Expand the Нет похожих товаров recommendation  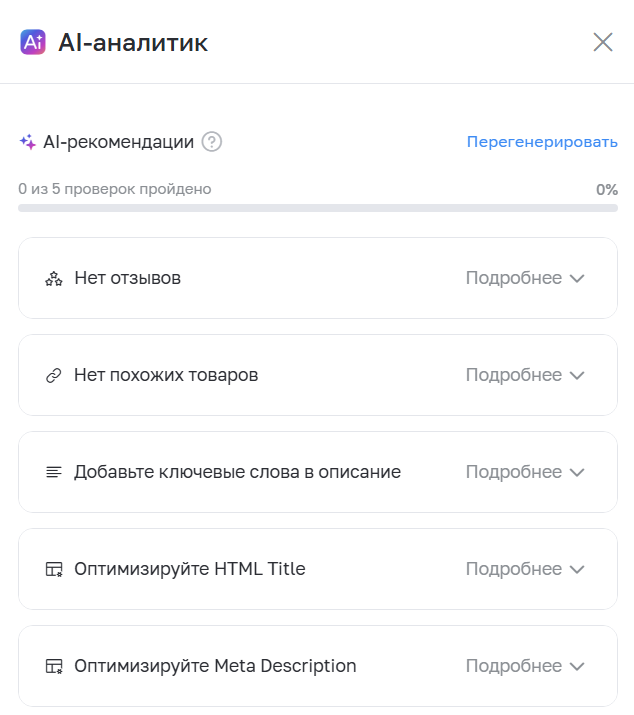(317, 375)
